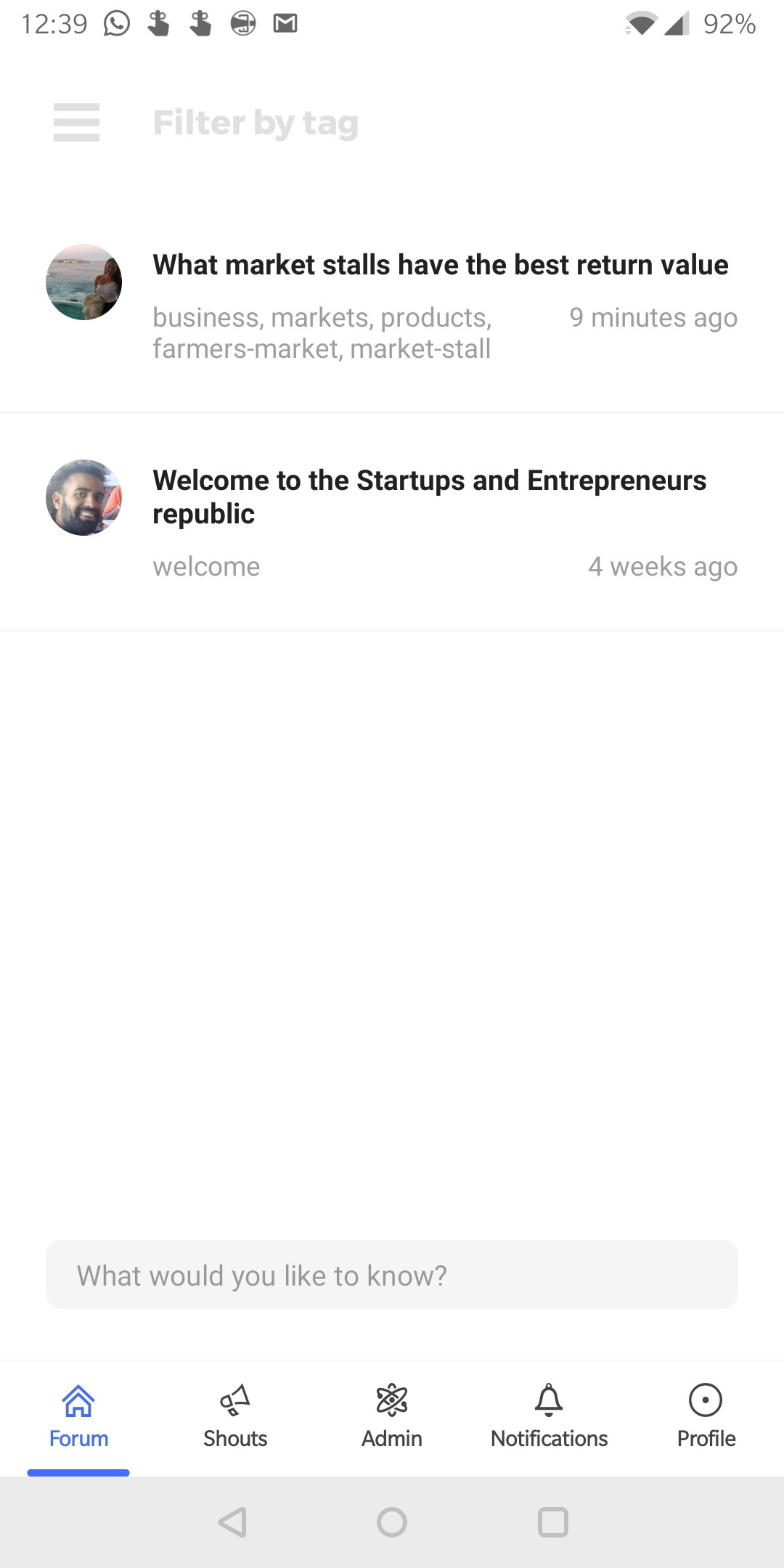Open the Profile icon

tap(705, 1400)
